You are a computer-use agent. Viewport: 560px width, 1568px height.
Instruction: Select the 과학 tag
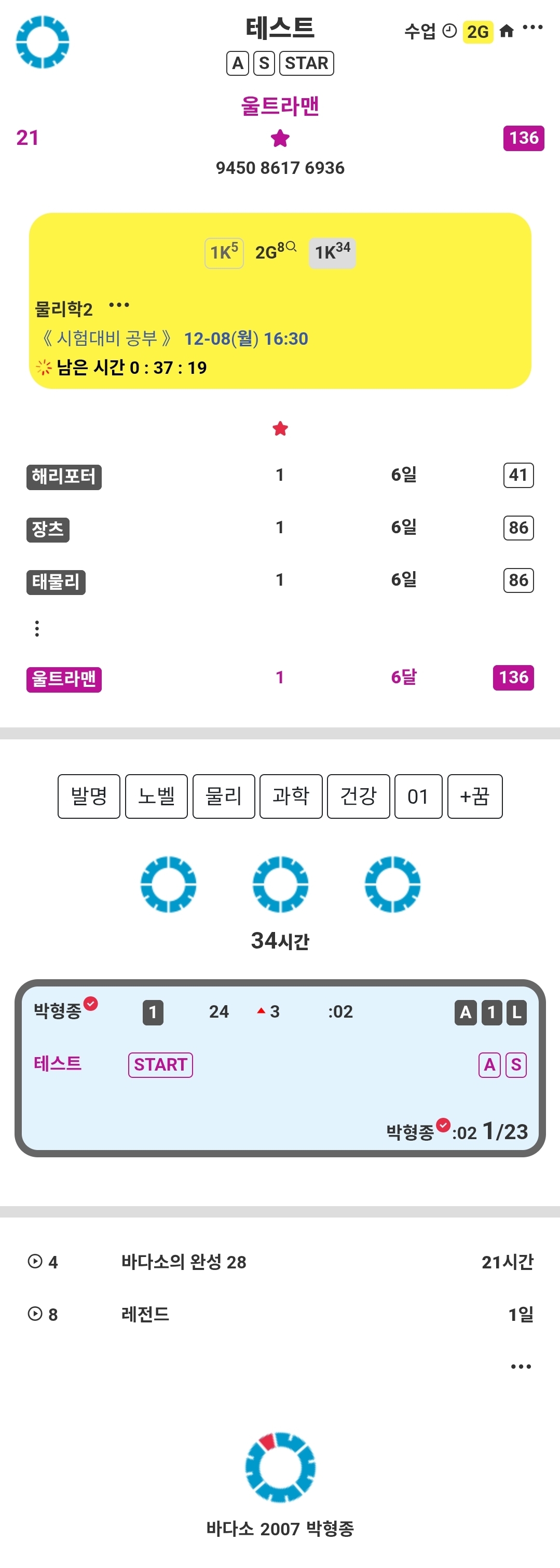coord(291,796)
